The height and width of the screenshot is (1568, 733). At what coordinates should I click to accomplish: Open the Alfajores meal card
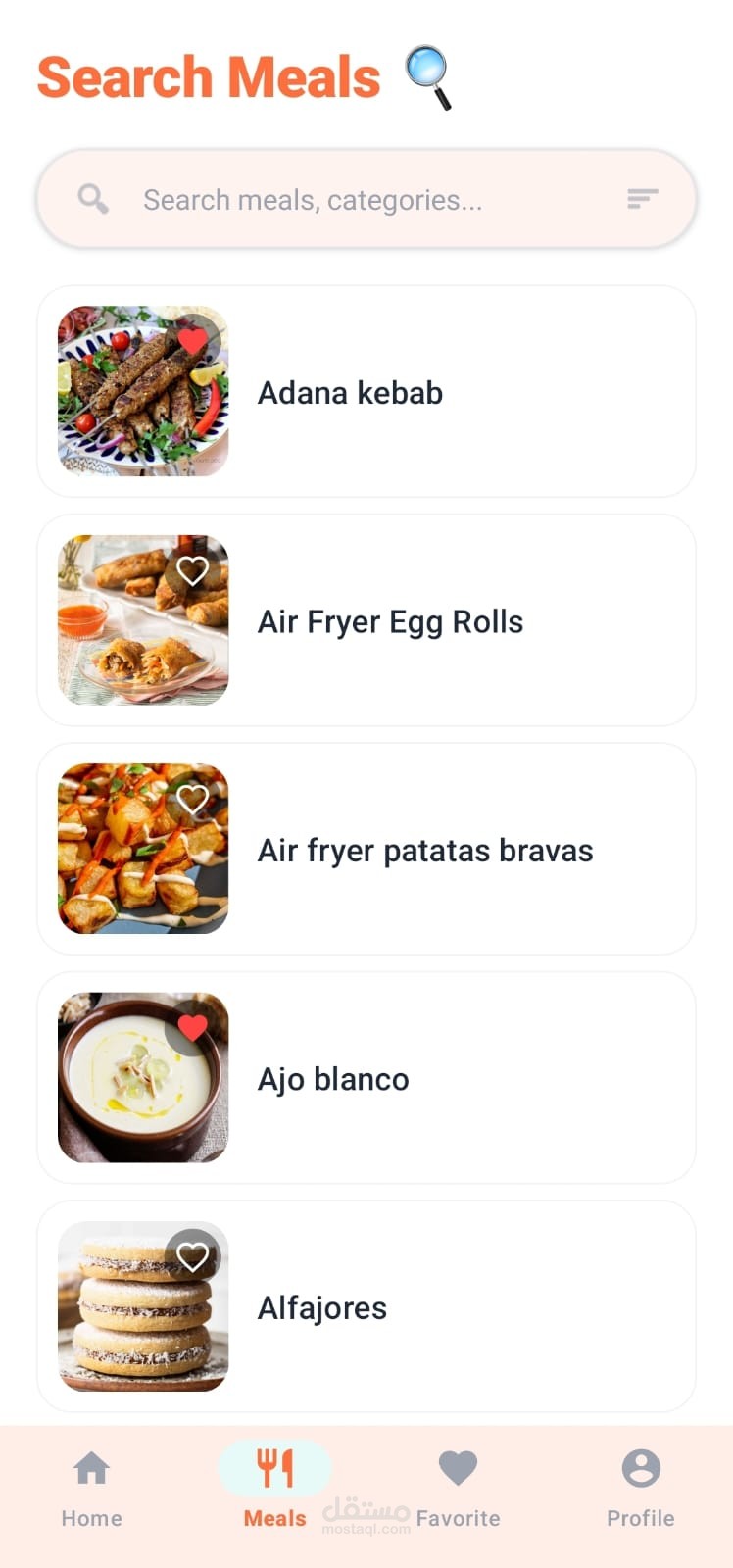pos(441,1307)
